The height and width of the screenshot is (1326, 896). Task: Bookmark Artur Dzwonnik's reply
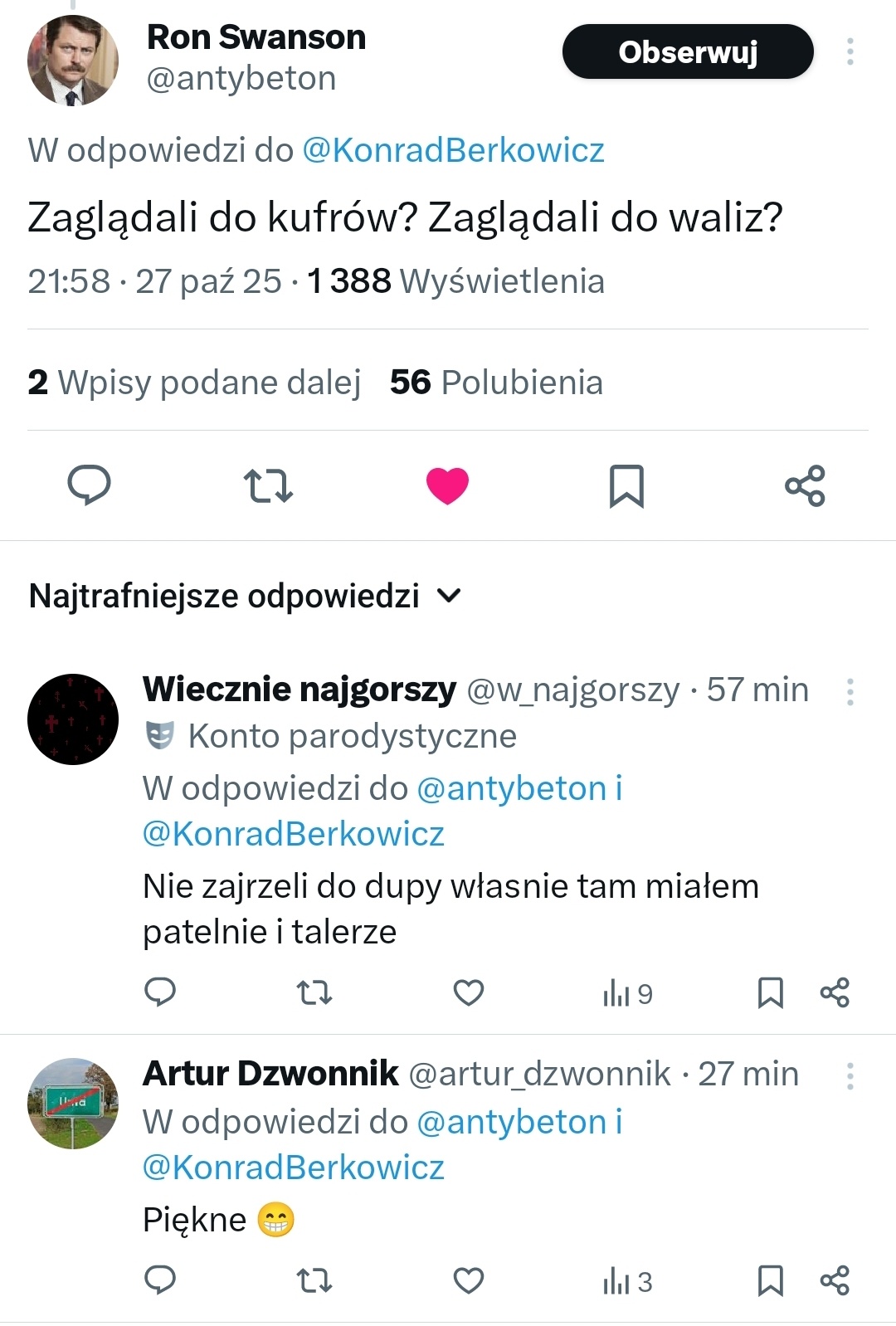point(771,1280)
